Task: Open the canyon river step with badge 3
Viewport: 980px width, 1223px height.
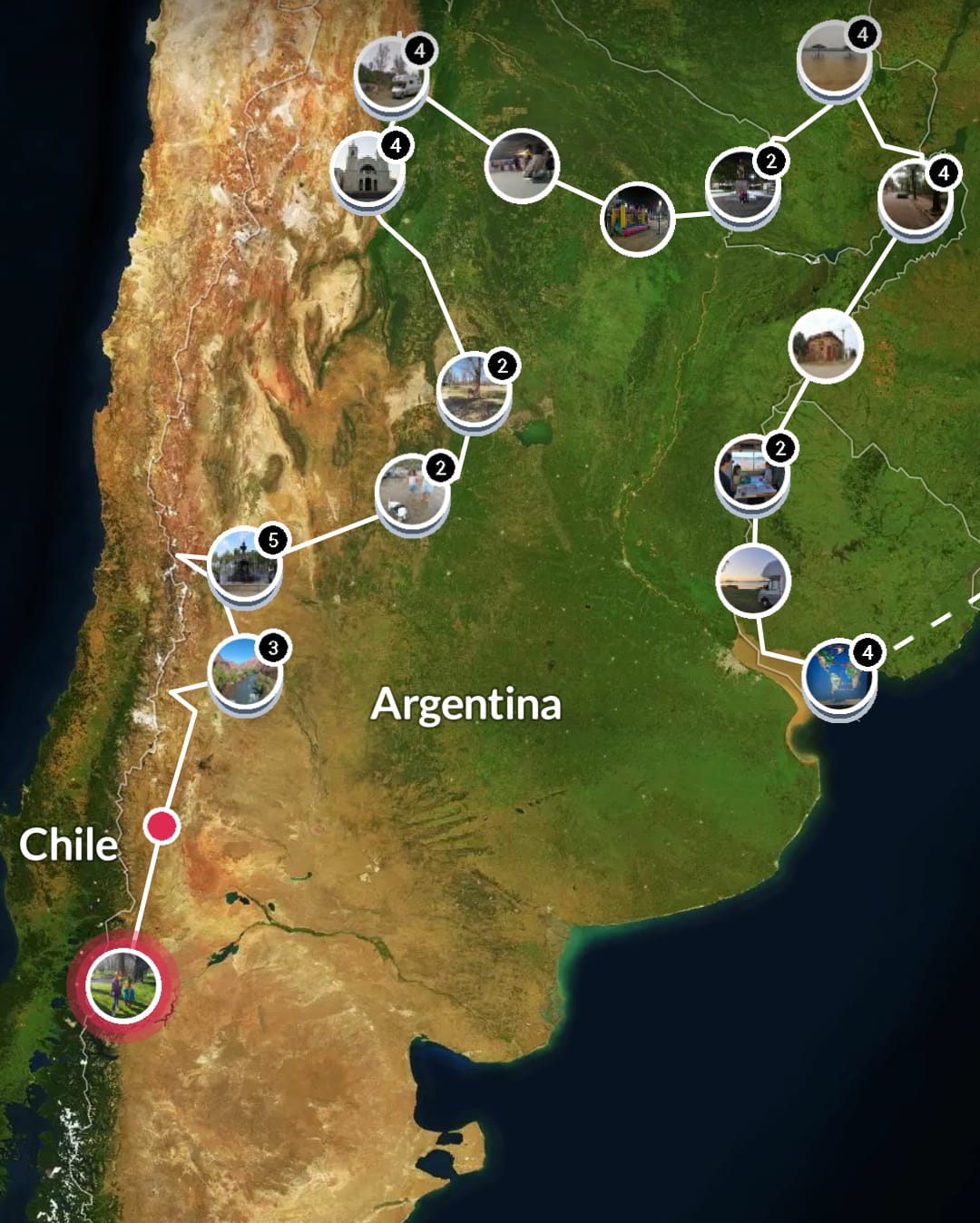Action: click(x=243, y=672)
